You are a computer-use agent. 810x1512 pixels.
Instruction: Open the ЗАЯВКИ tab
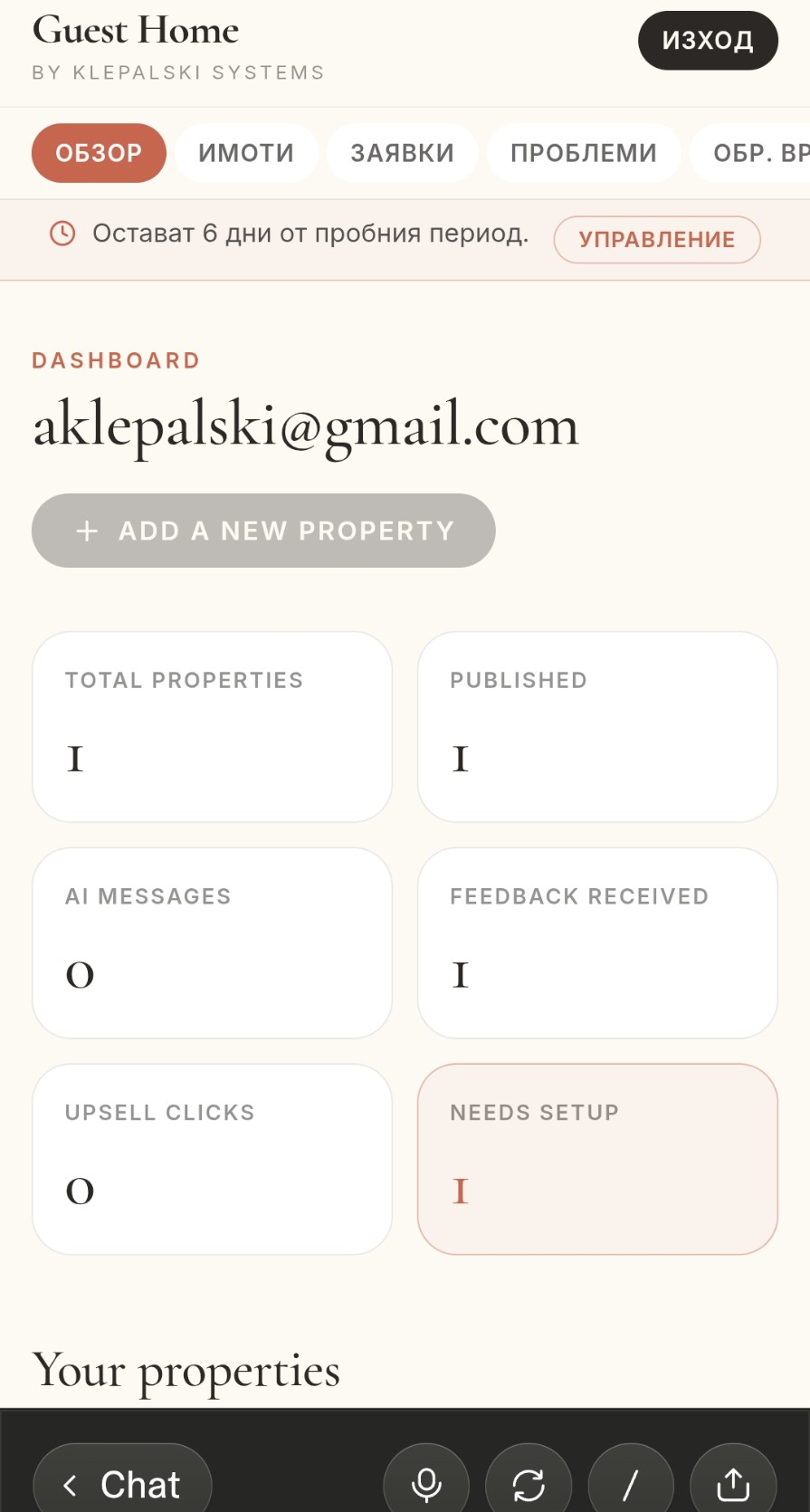(x=402, y=153)
